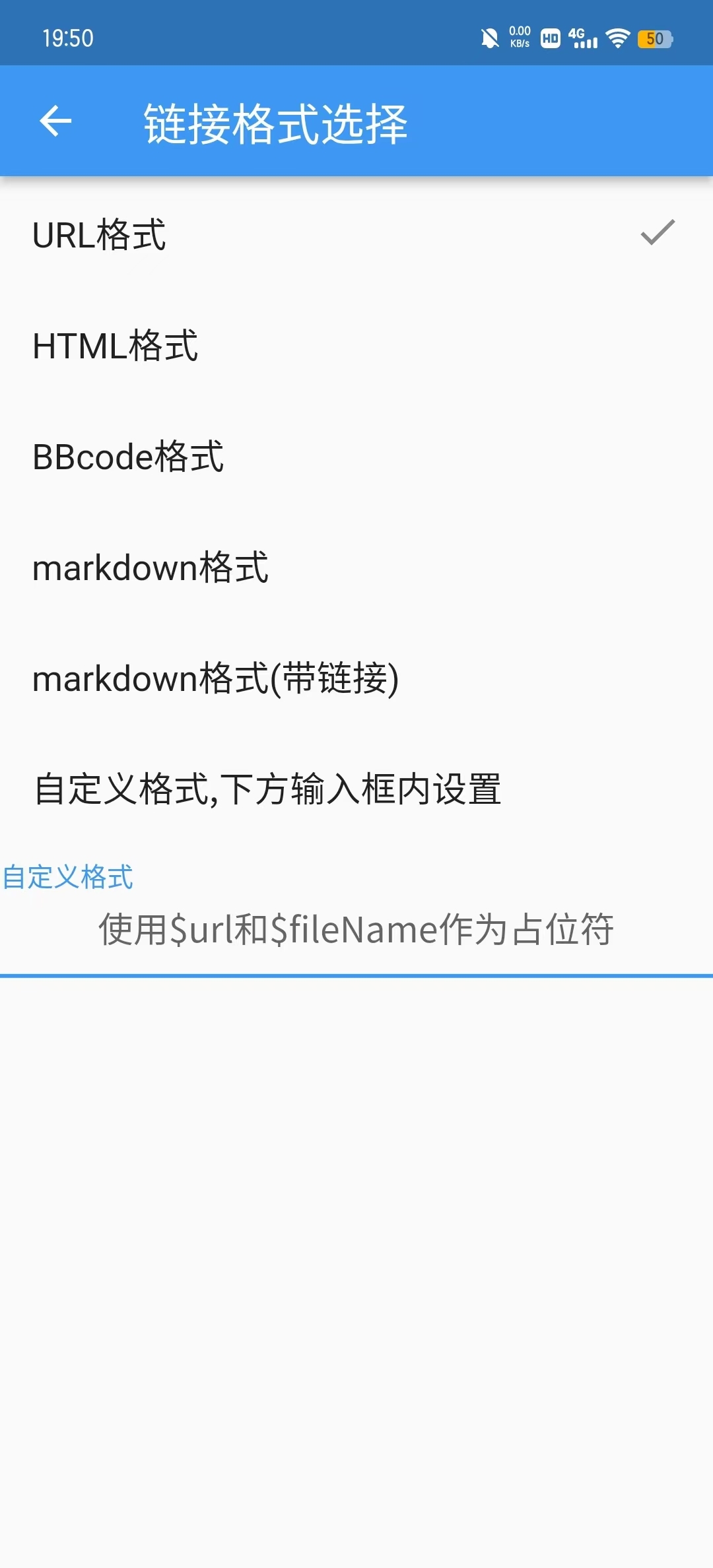The image size is (713, 1568).
Task: Select URL格式 link format
Action: click(x=356, y=234)
